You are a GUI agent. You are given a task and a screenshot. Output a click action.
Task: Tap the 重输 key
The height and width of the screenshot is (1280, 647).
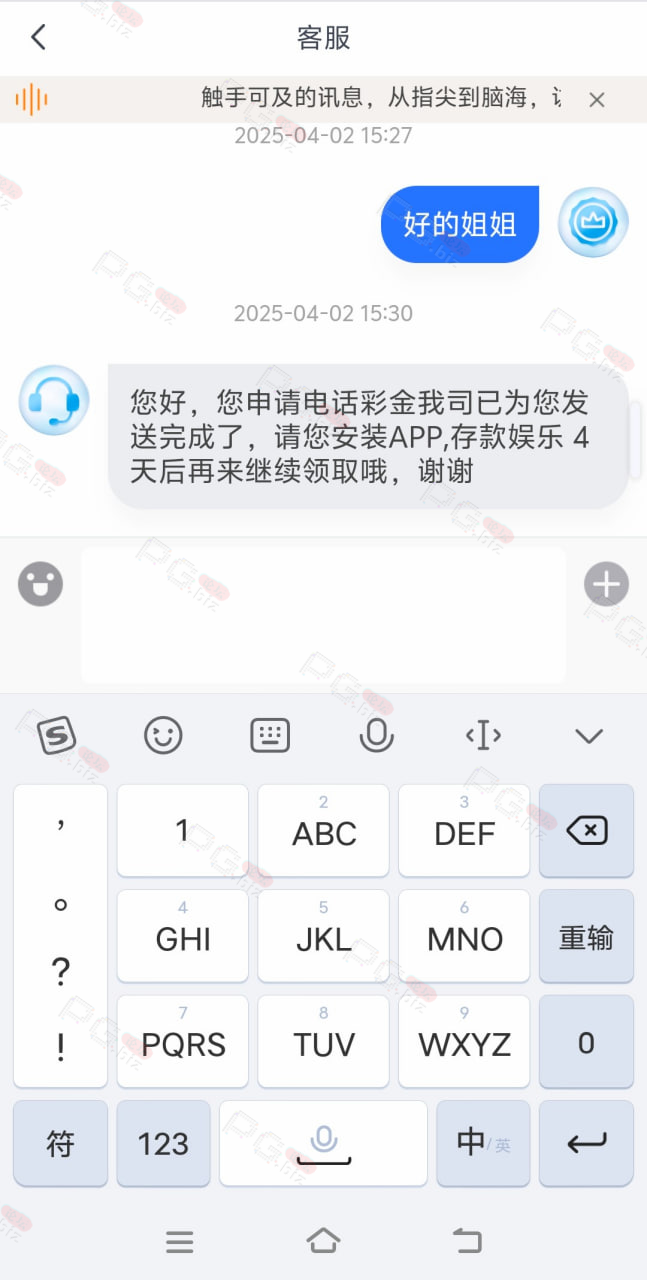[586, 936]
